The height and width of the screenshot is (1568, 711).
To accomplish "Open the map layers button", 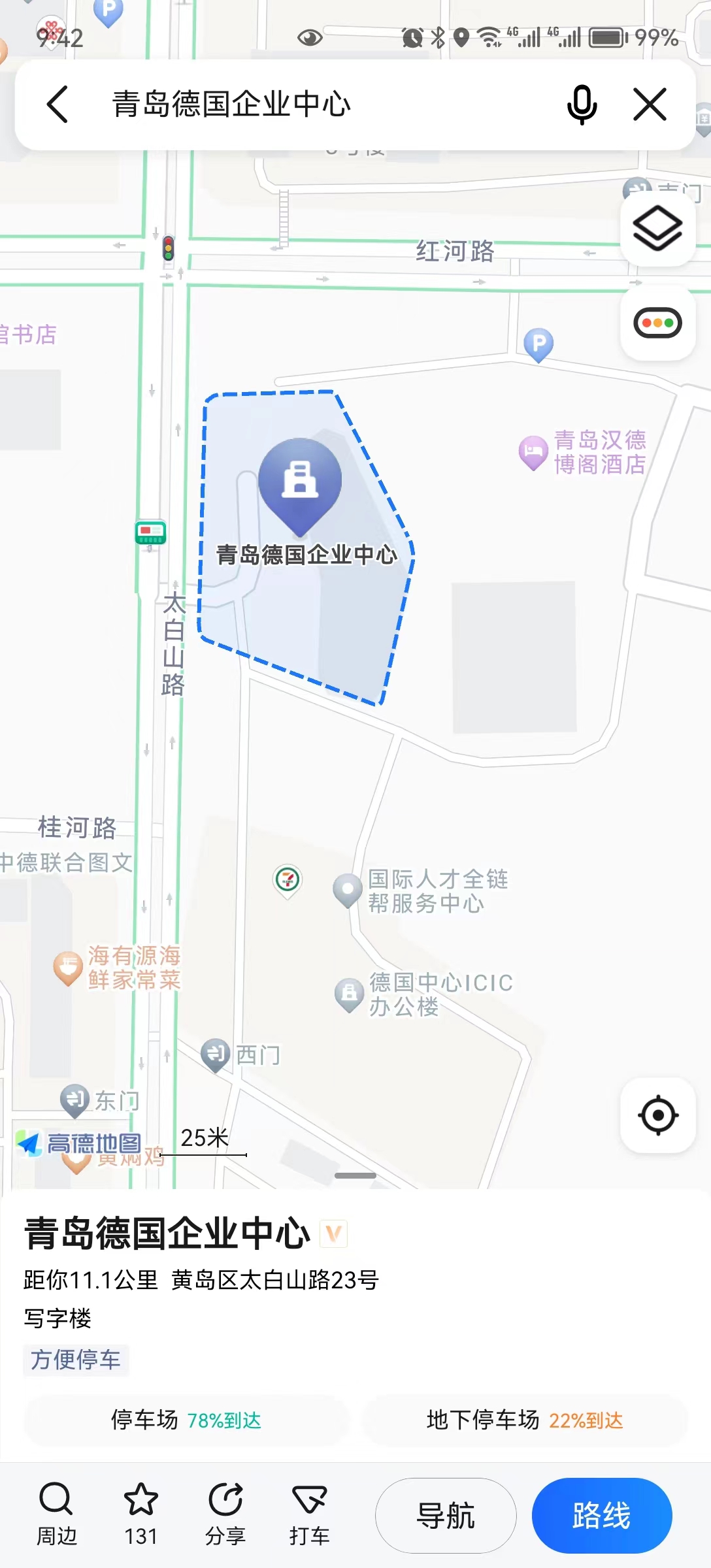I will tap(657, 229).
